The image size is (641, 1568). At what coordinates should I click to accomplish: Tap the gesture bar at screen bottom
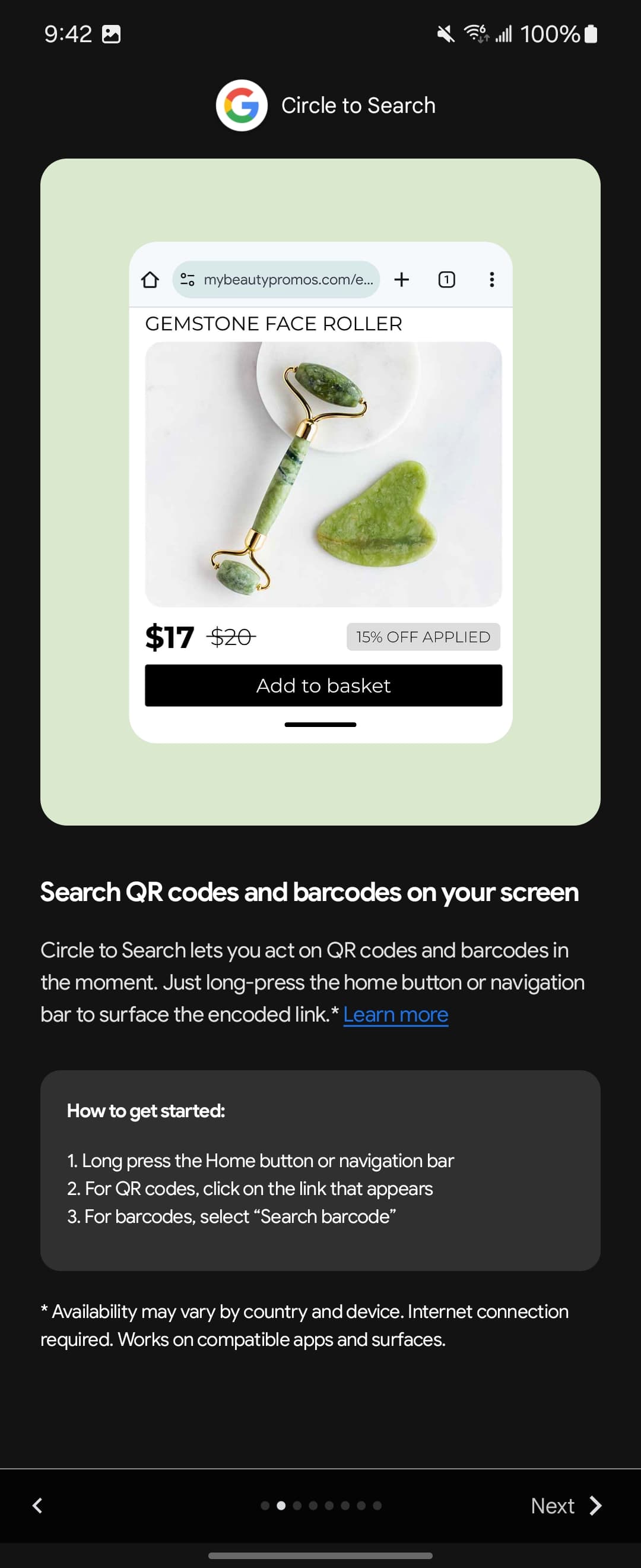(x=320, y=1556)
